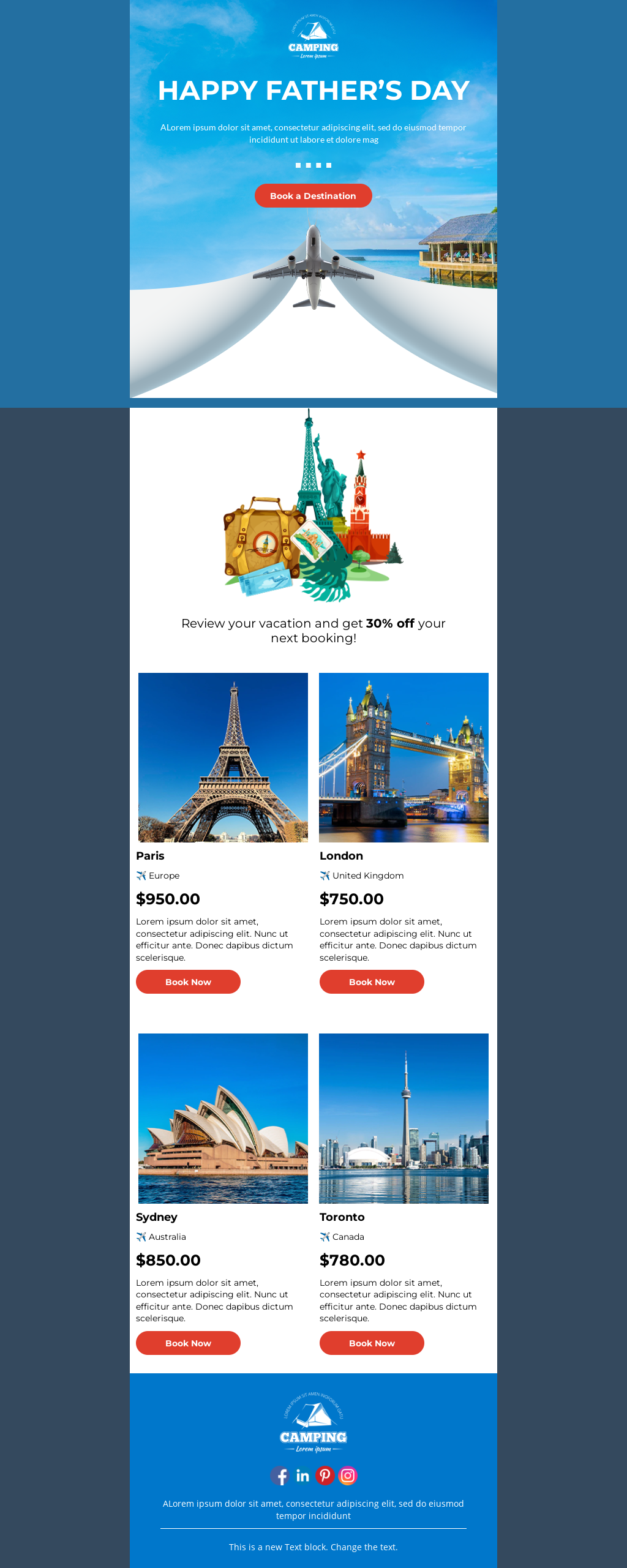Book the Paris trip now
This screenshot has width=627, height=1568.
click(188, 981)
